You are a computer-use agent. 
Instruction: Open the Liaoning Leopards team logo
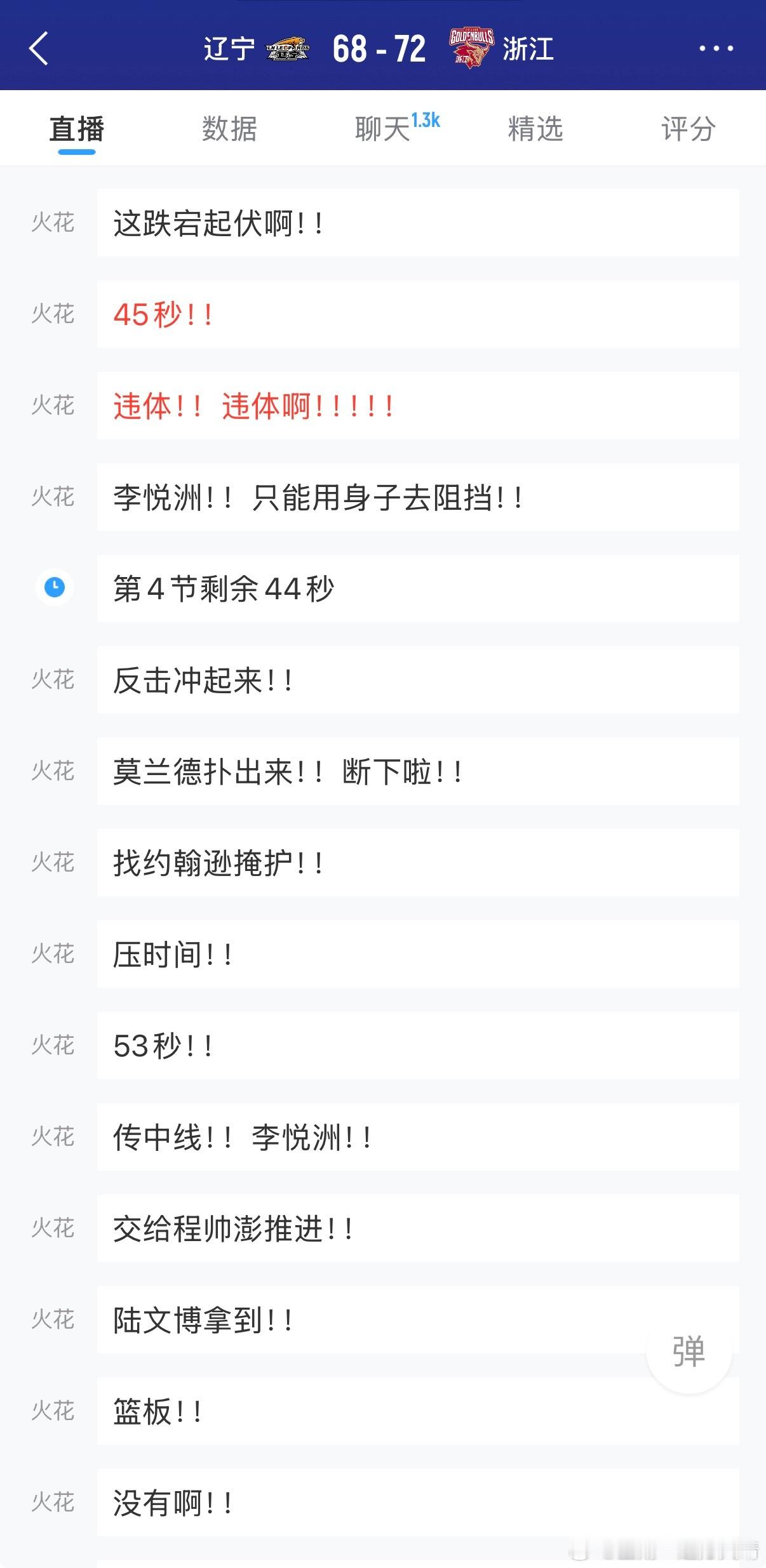coord(286,49)
